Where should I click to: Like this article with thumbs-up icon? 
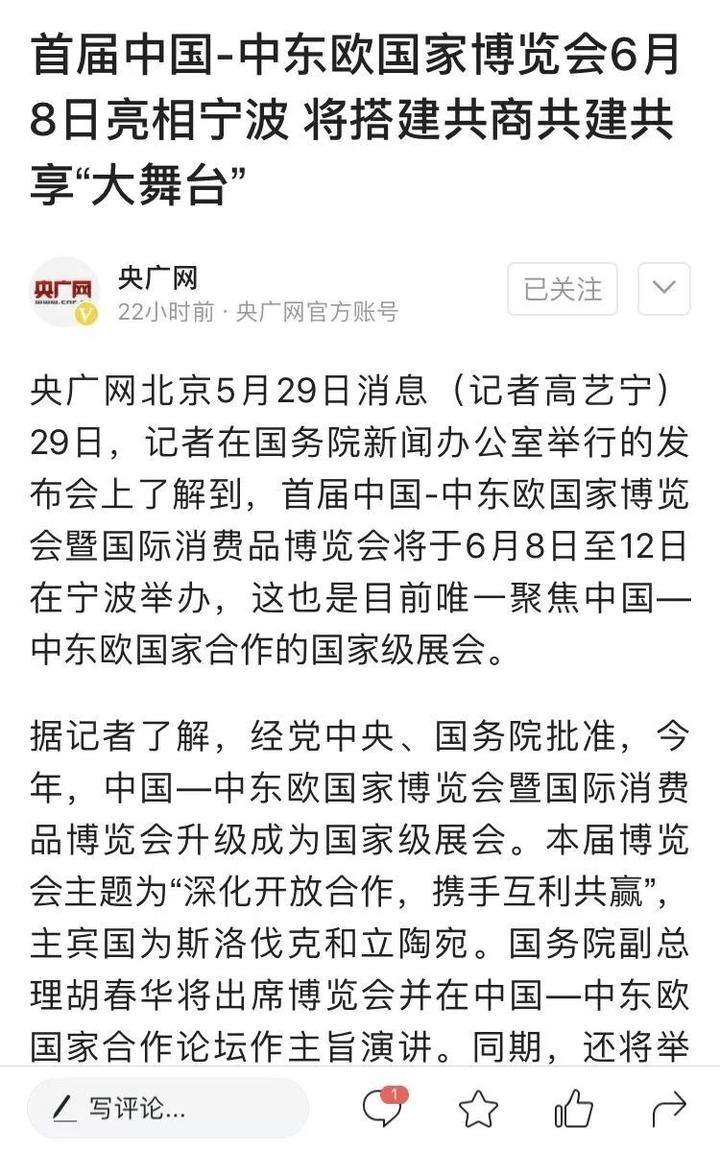click(574, 1108)
